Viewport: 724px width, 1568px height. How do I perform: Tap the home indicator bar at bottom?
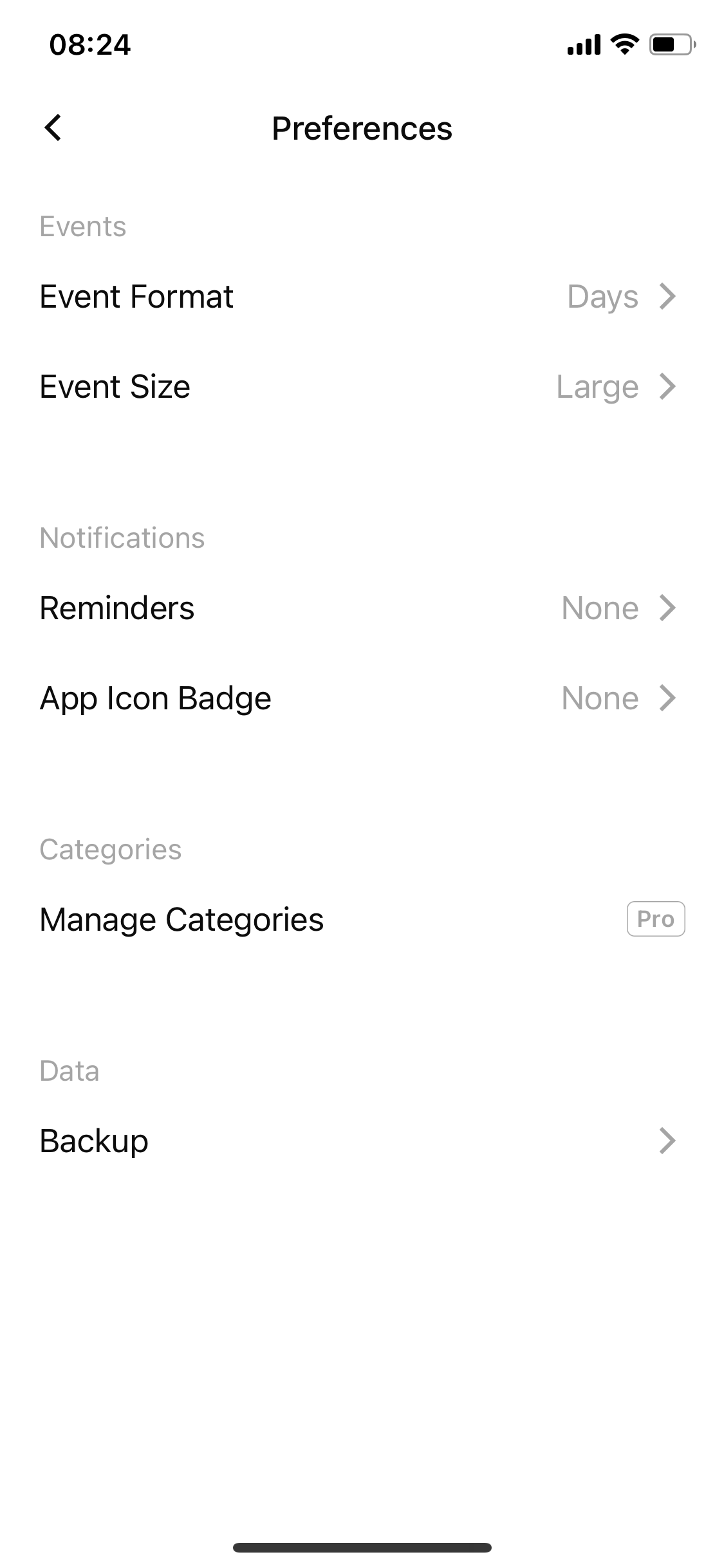tap(362, 1547)
